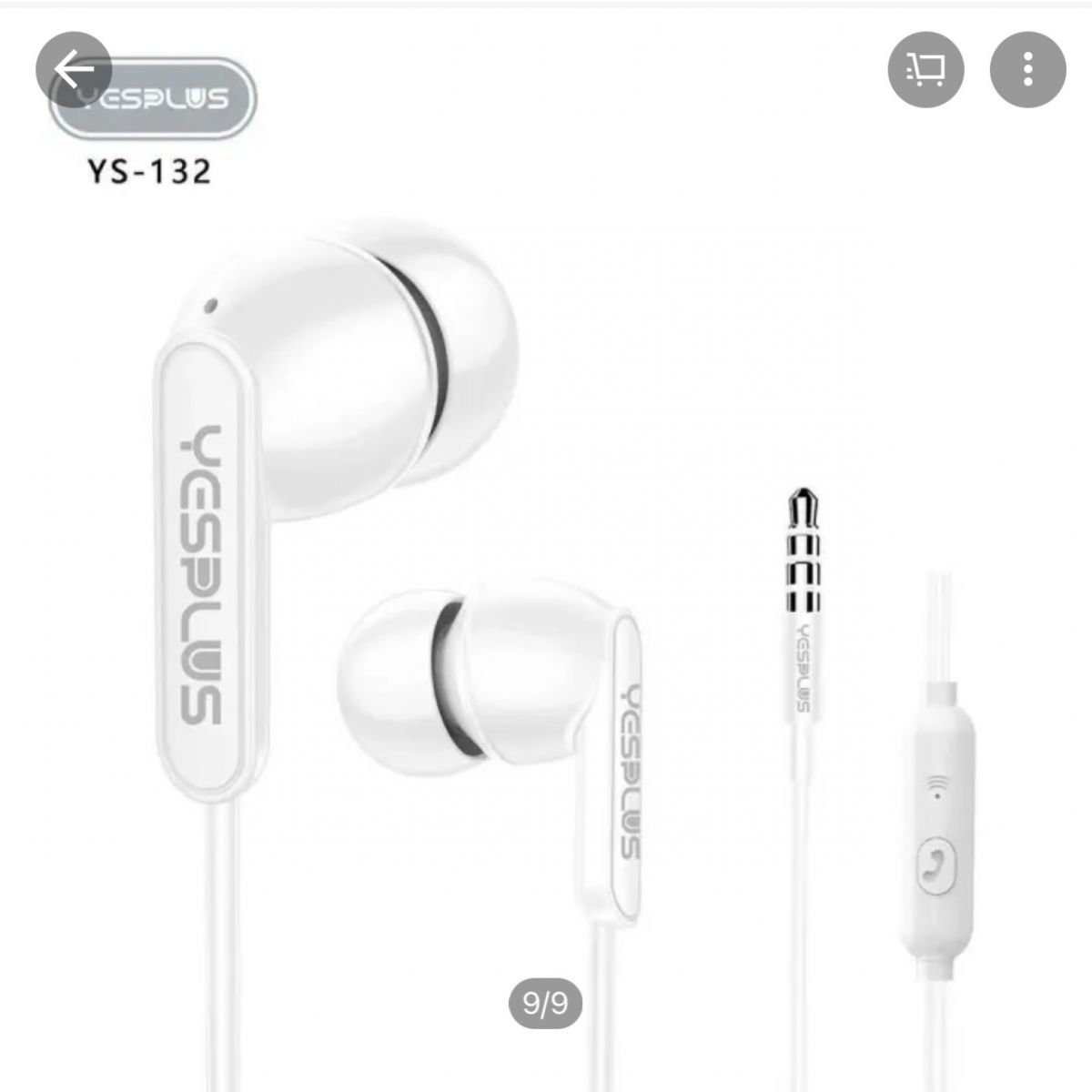The width and height of the screenshot is (1092, 1092).
Task: Open the three-dot overflow menu
Action: tap(1027, 69)
